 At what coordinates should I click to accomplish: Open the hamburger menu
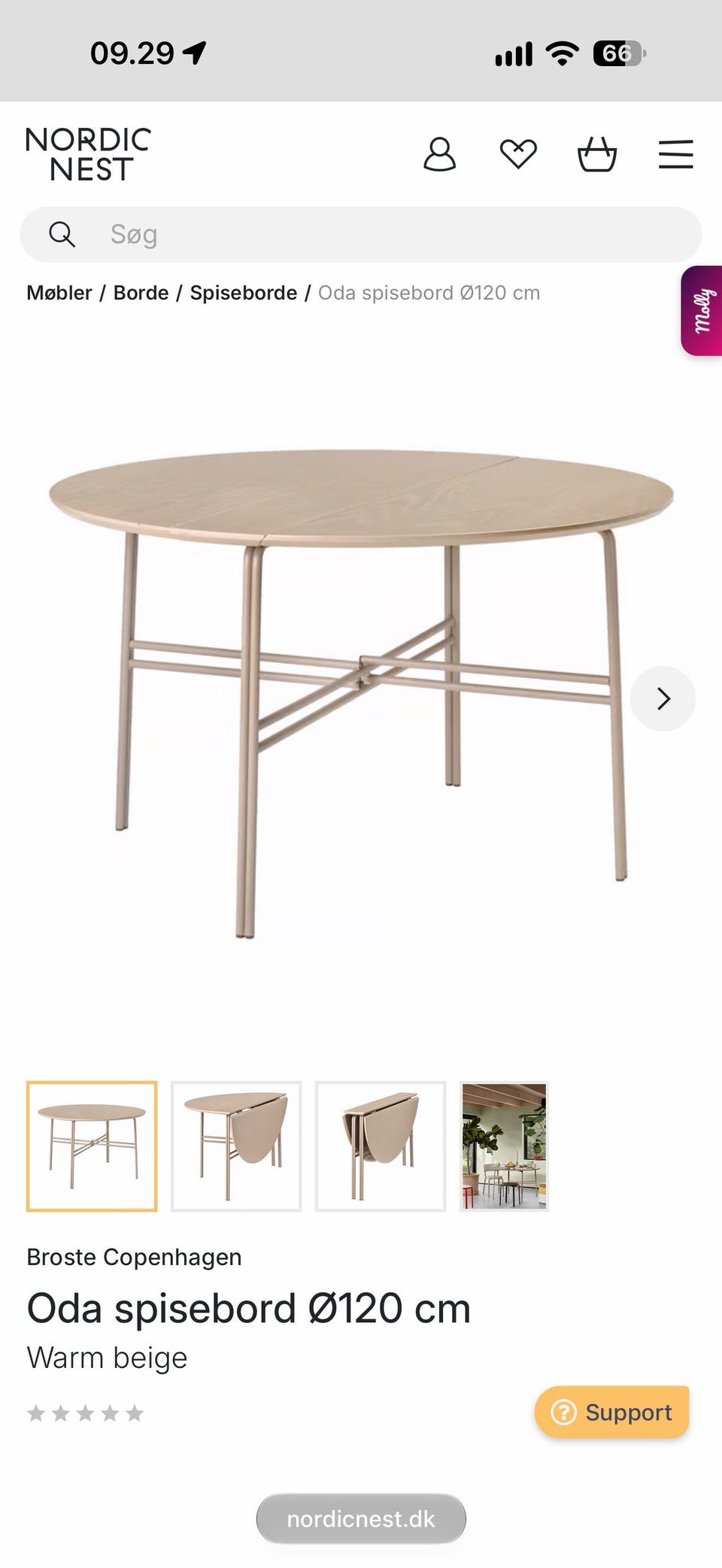(x=675, y=154)
